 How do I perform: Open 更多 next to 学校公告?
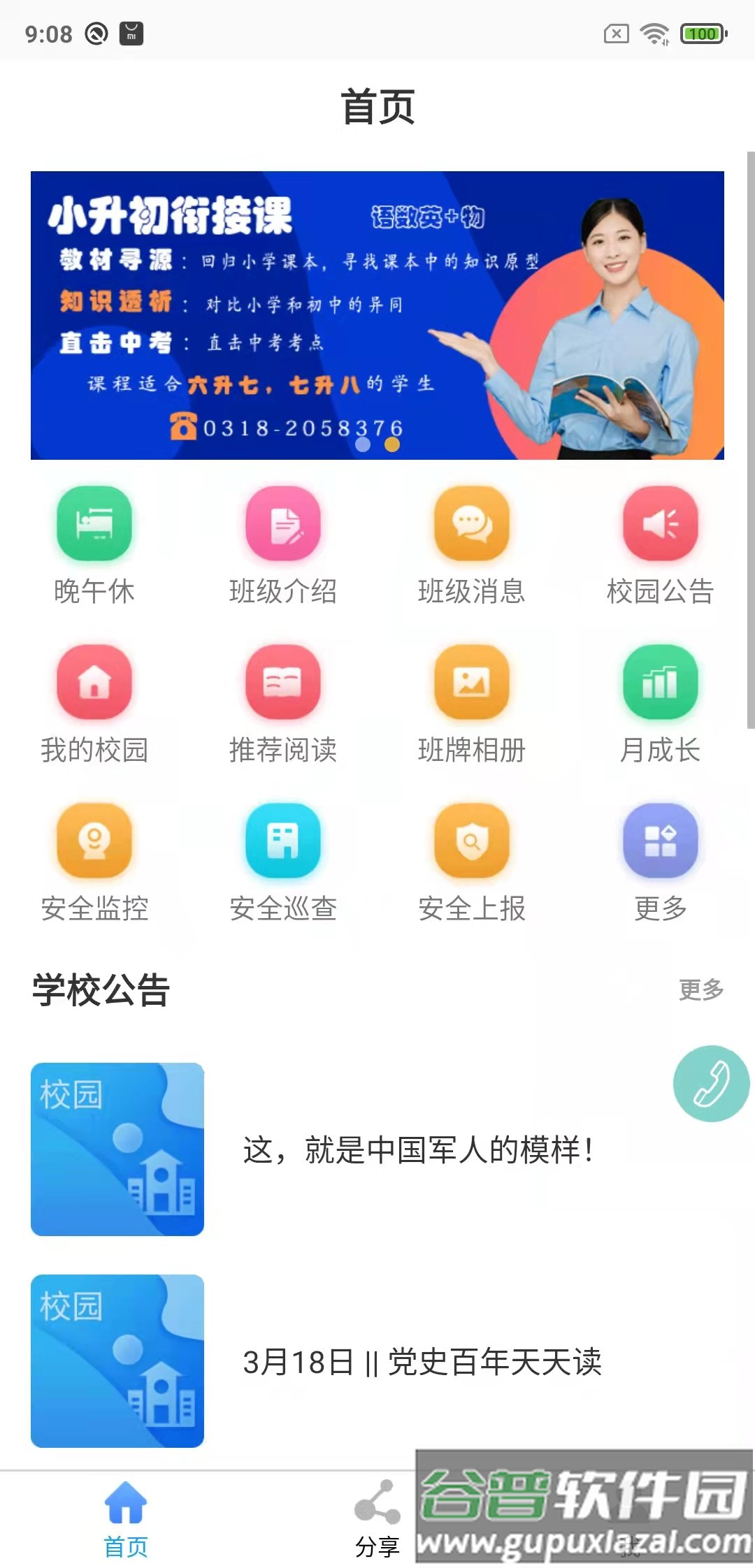coord(701,988)
